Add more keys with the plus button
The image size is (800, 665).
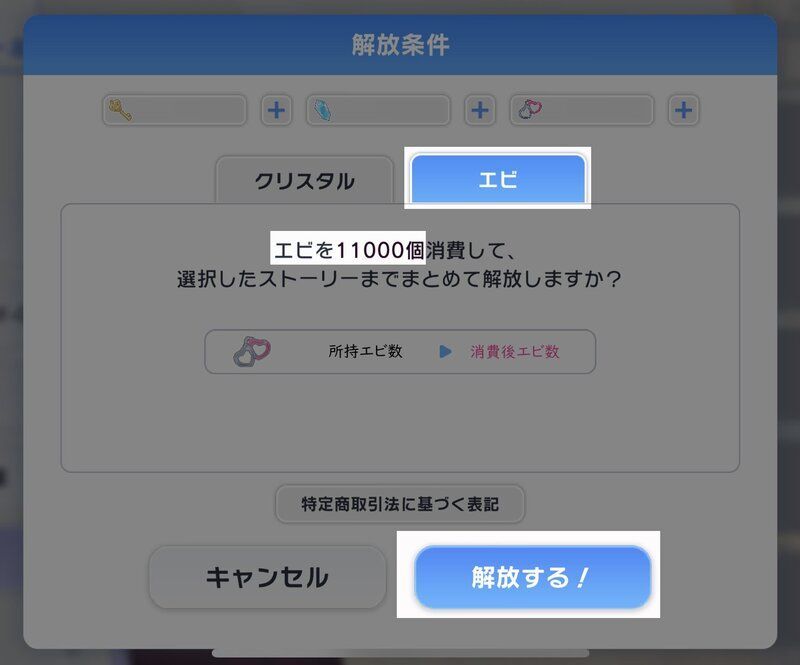click(x=277, y=110)
